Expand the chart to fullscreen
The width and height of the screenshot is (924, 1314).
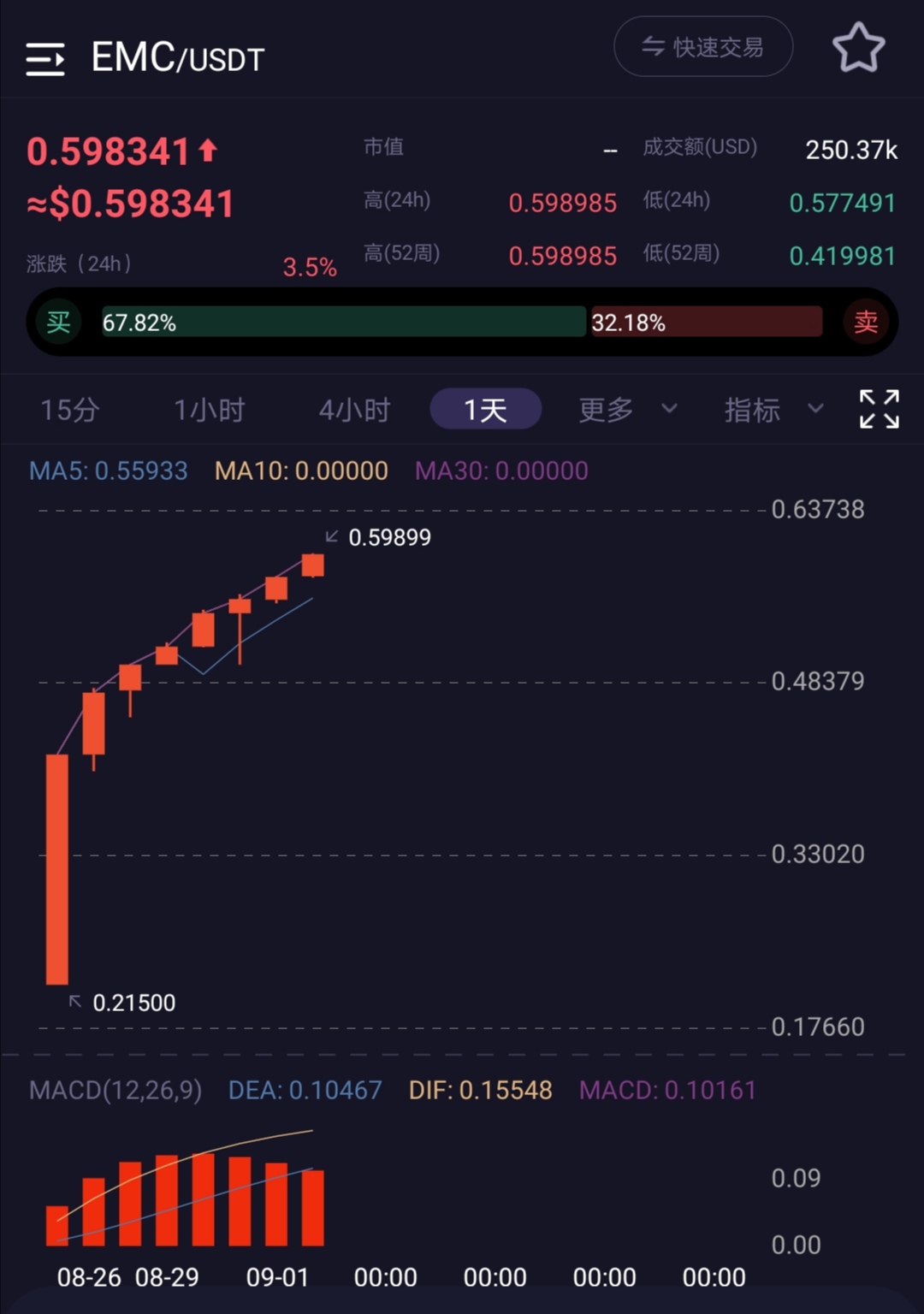[x=879, y=409]
